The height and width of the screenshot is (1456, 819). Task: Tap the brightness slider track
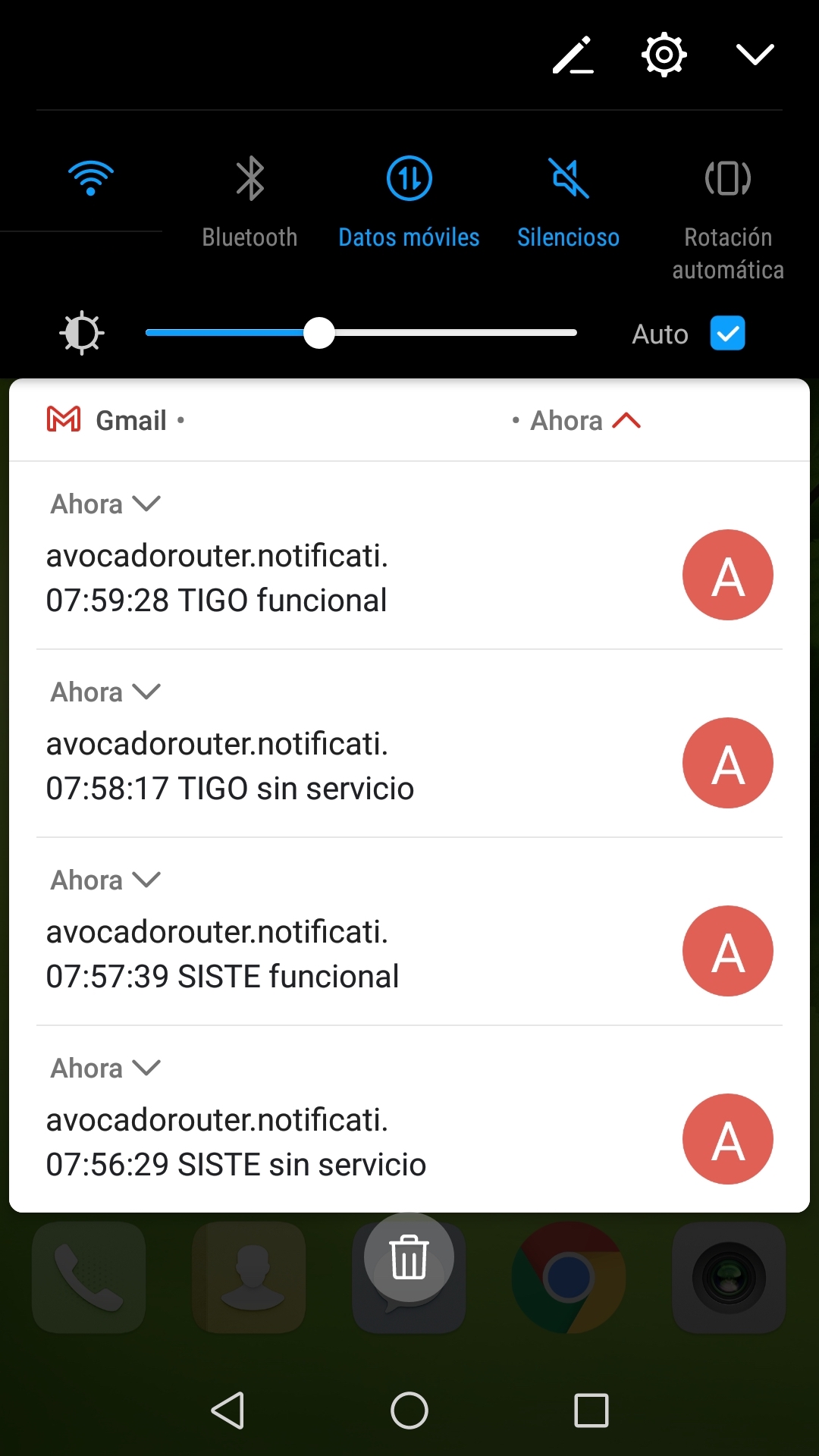(x=361, y=333)
